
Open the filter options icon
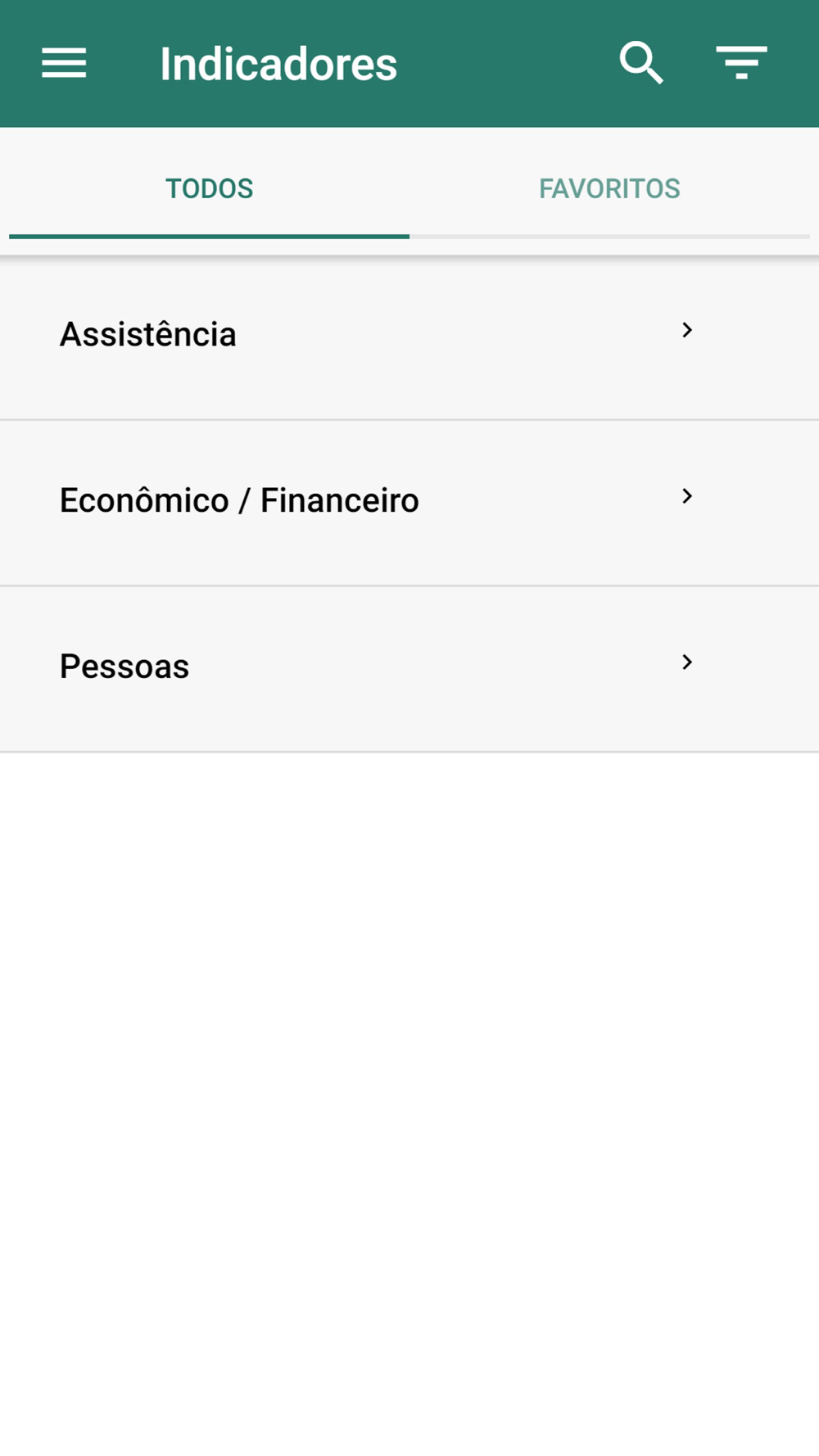(x=741, y=63)
